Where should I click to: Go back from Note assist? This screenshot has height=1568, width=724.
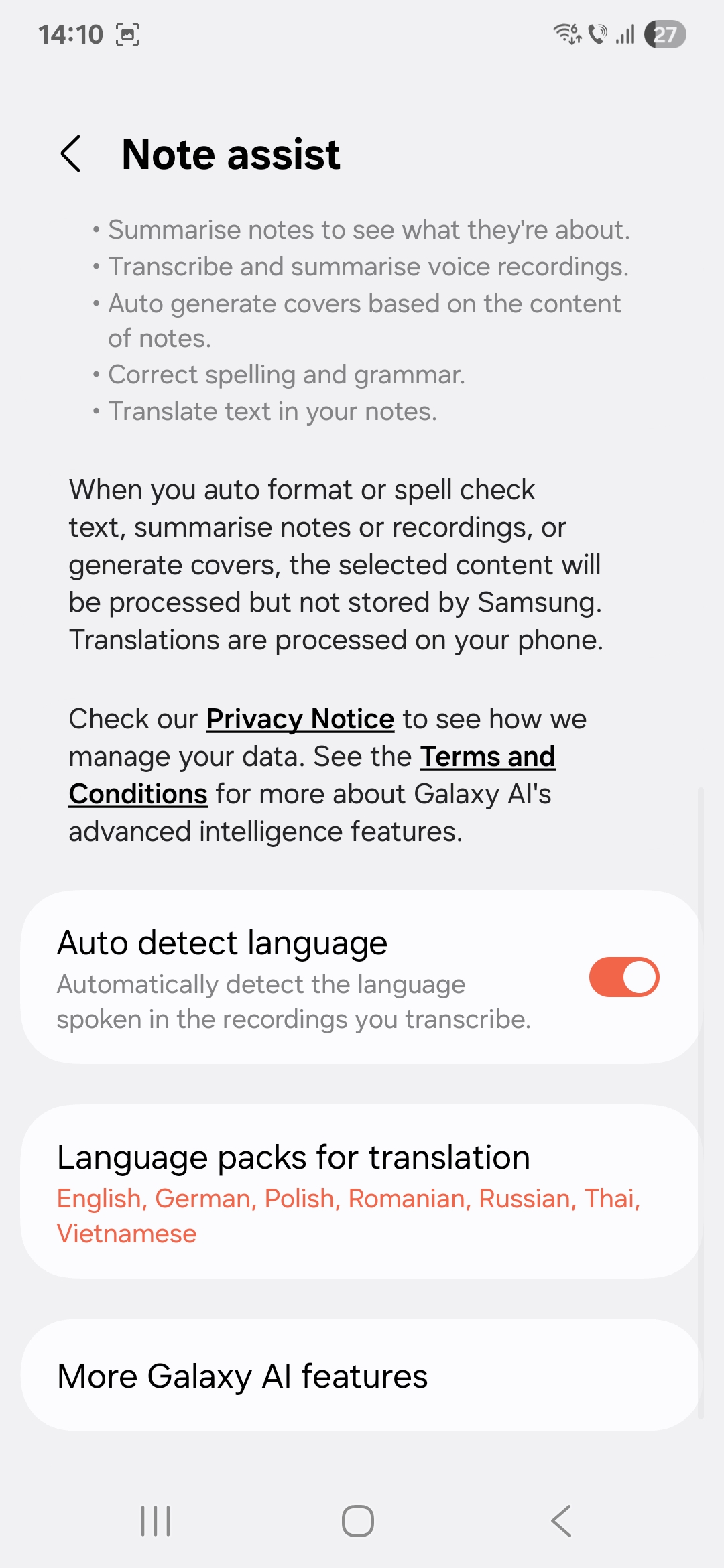pyautogui.click(x=71, y=154)
